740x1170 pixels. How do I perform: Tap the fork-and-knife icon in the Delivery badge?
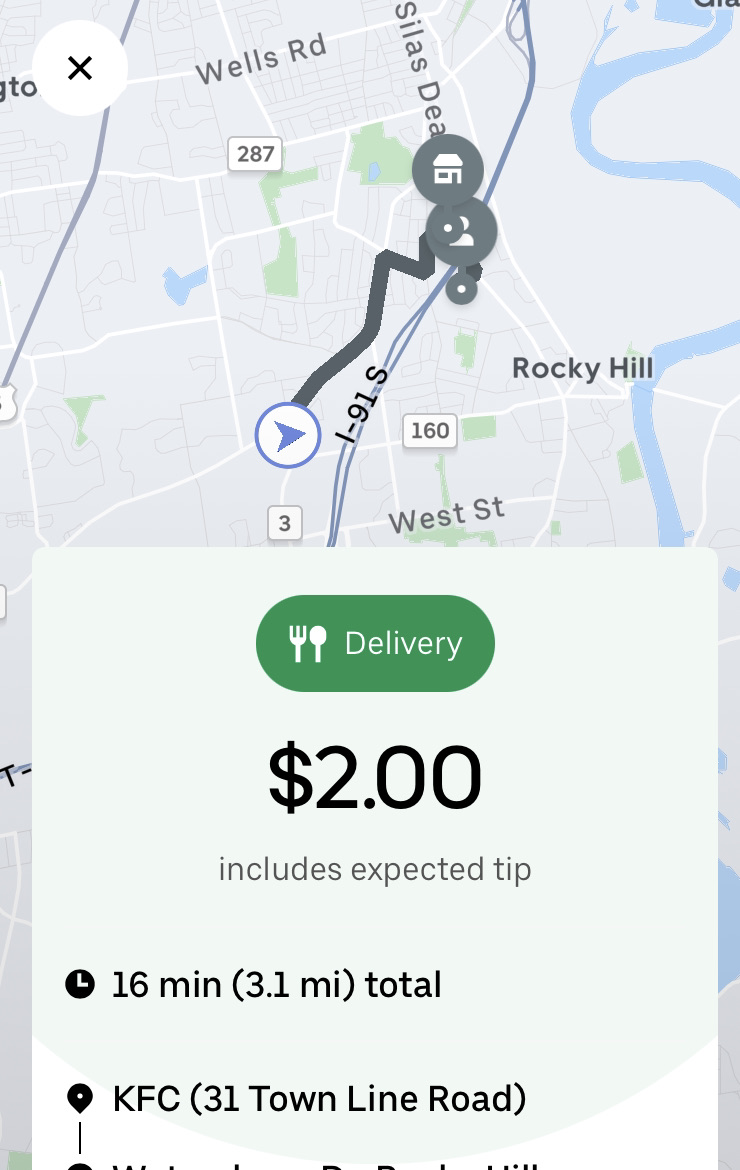307,643
